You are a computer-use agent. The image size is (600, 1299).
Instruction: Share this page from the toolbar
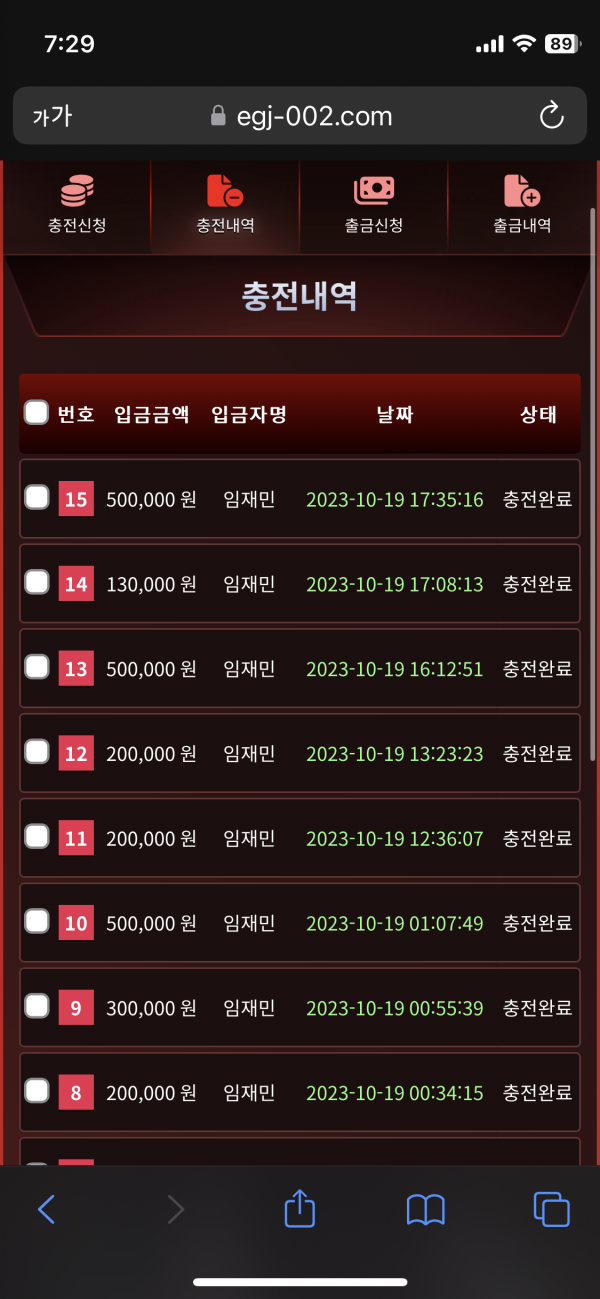300,1210
